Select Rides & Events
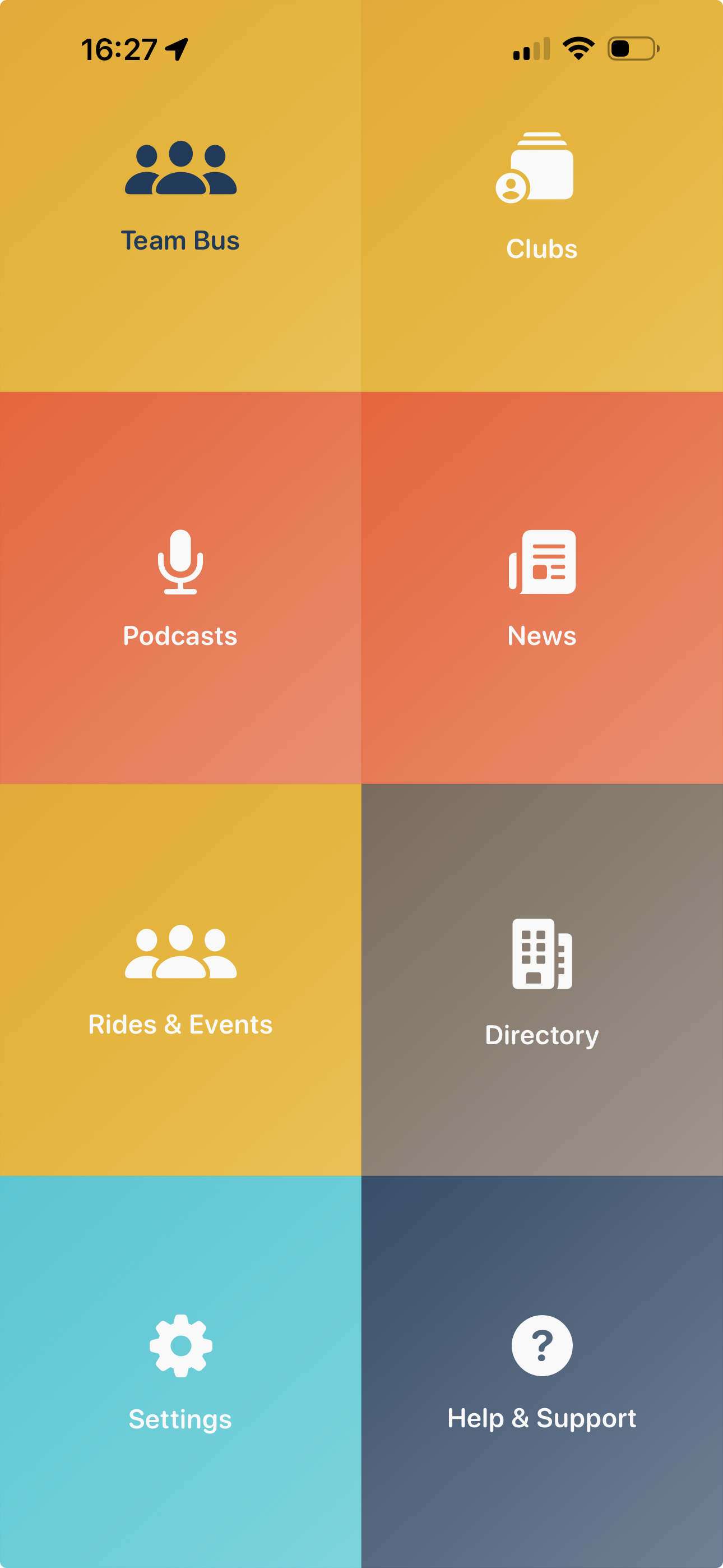 pyautogui.click(x=180, y=980)
